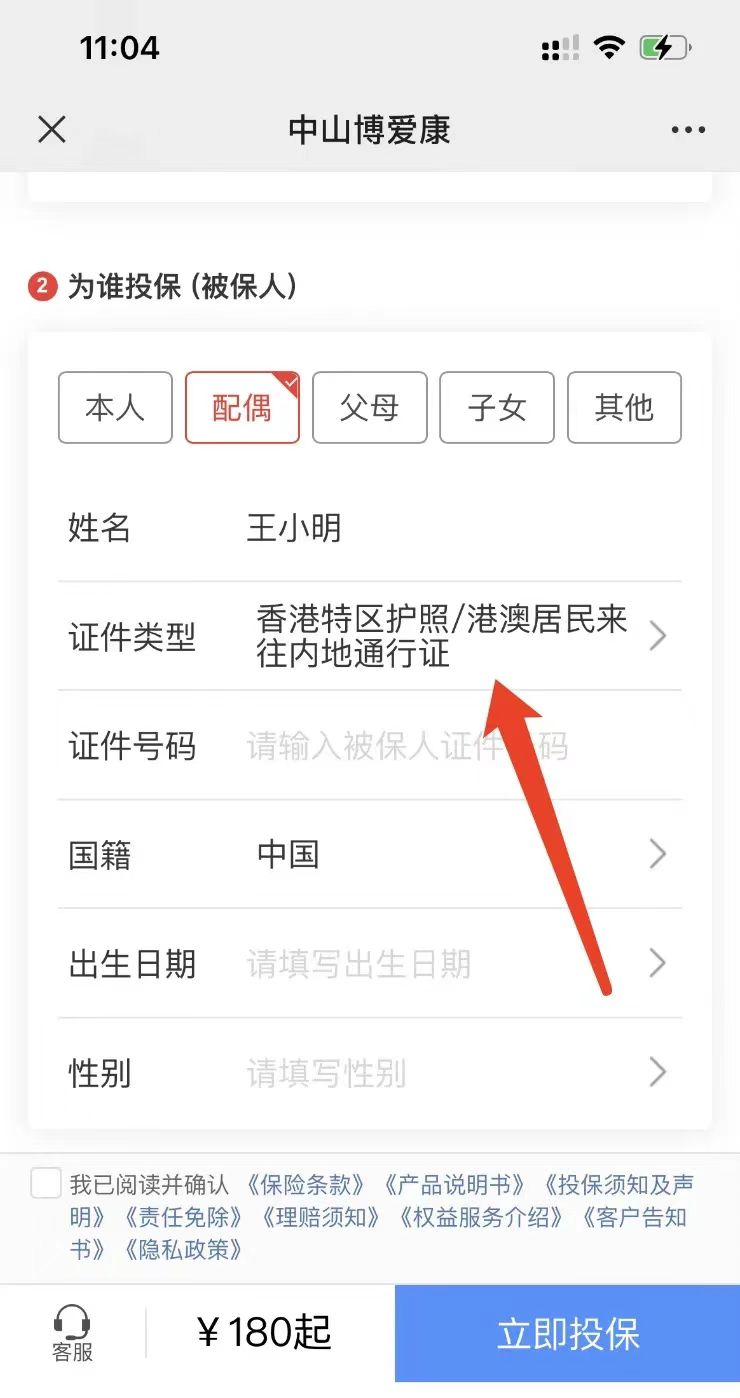This screenshot has width=740, height=1398.
Task: Open the 出生日期 date picker
Action: [450, 964]
